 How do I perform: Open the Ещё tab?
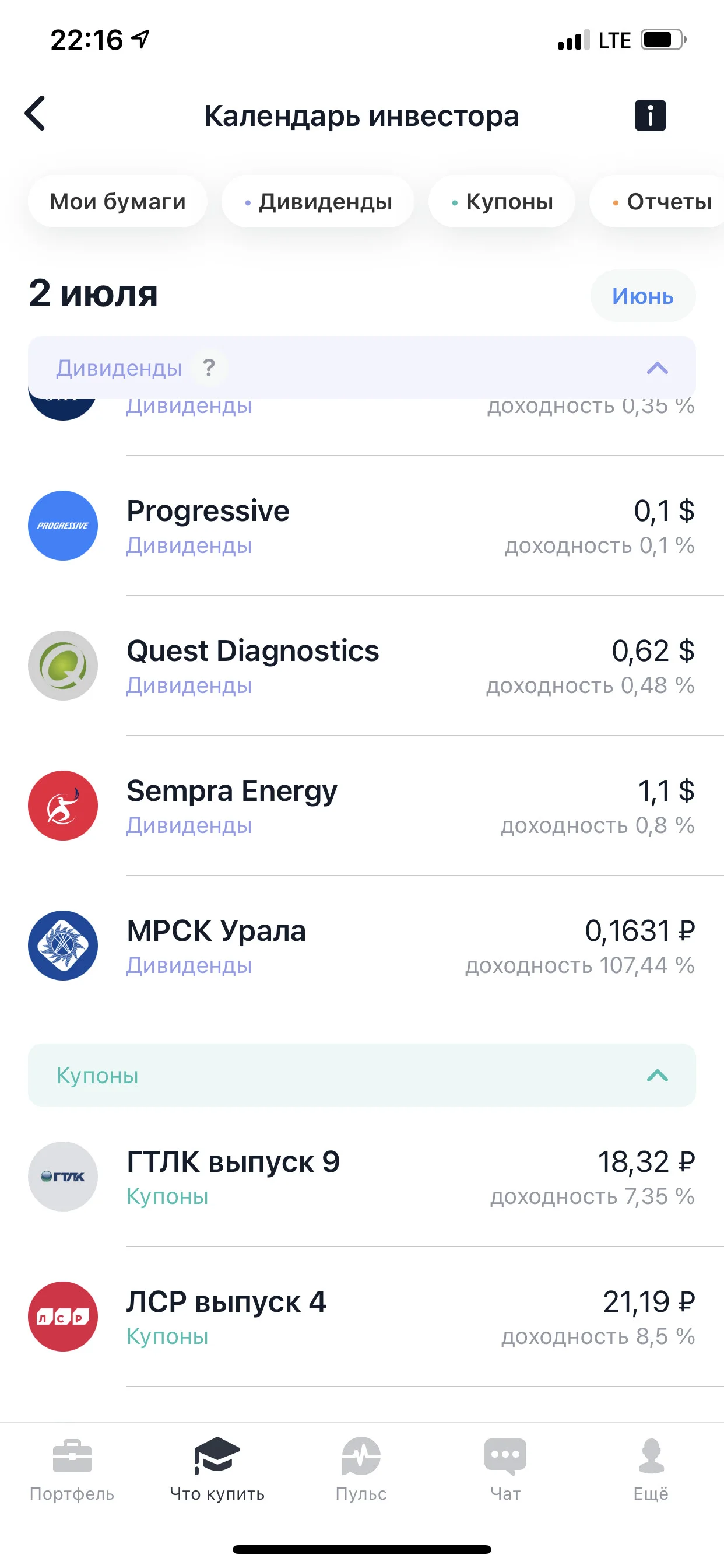(651, 1470)
